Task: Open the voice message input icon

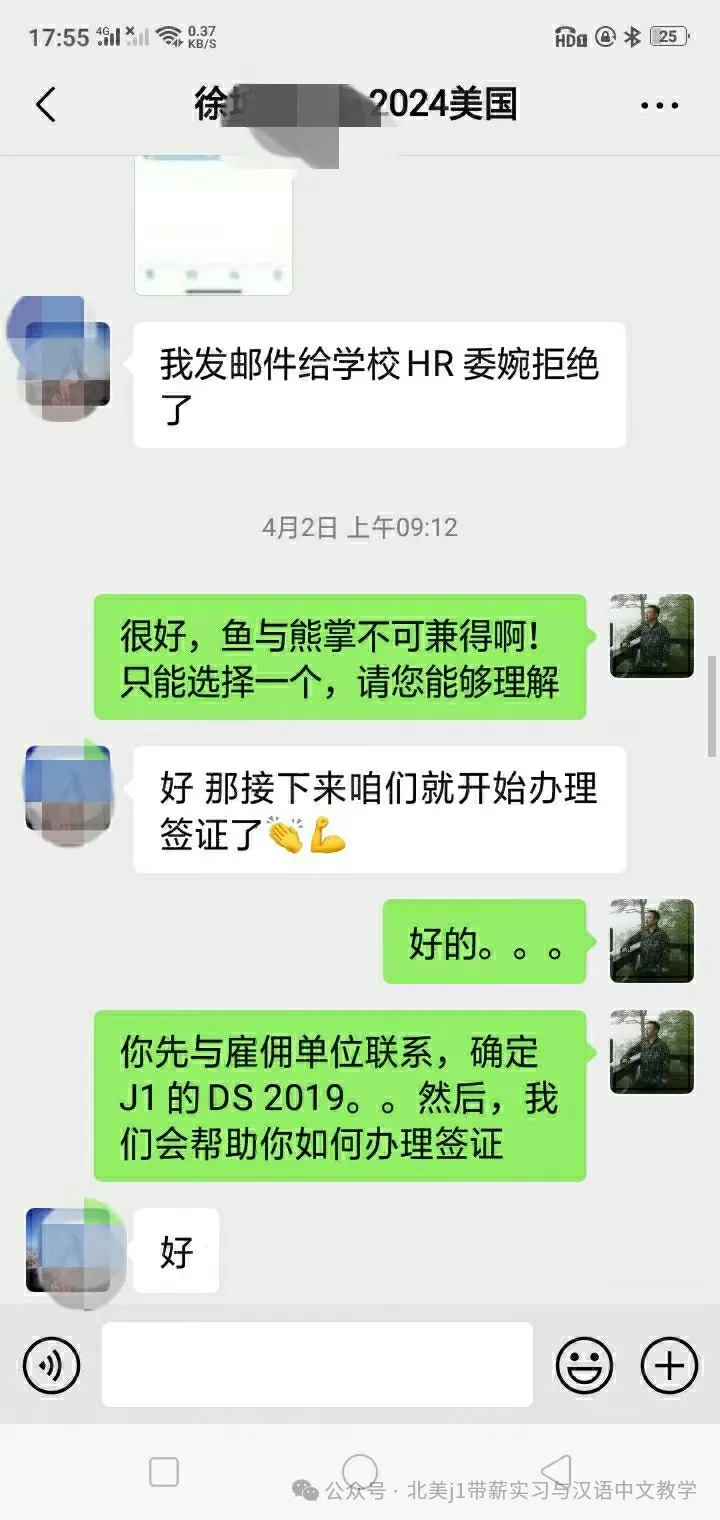Action: (x=52, y=1365)
